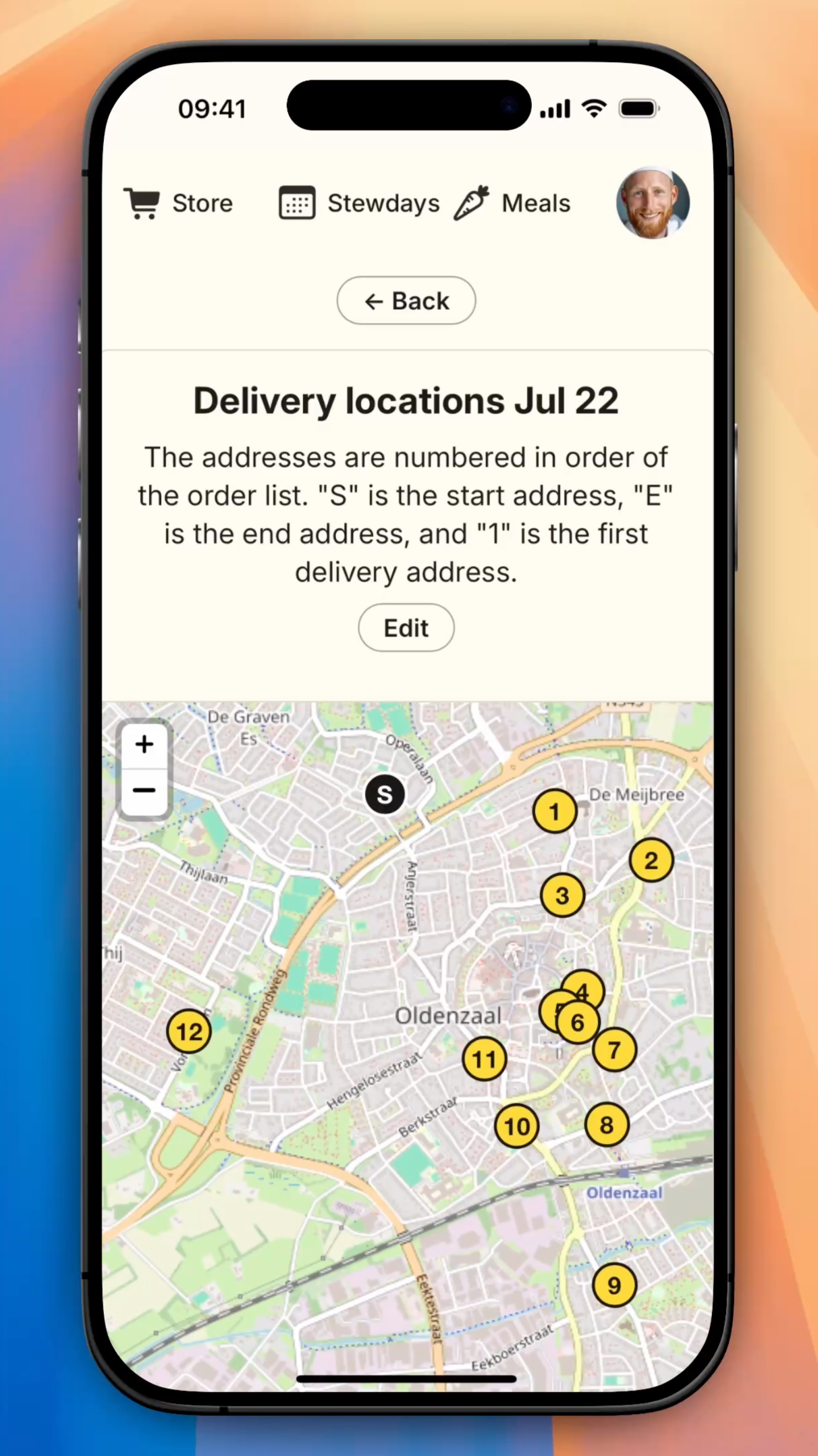The height and width of the screenshot is (1456, 818).
Task: Zoom in on the map
Action: [x=144, y=744]
